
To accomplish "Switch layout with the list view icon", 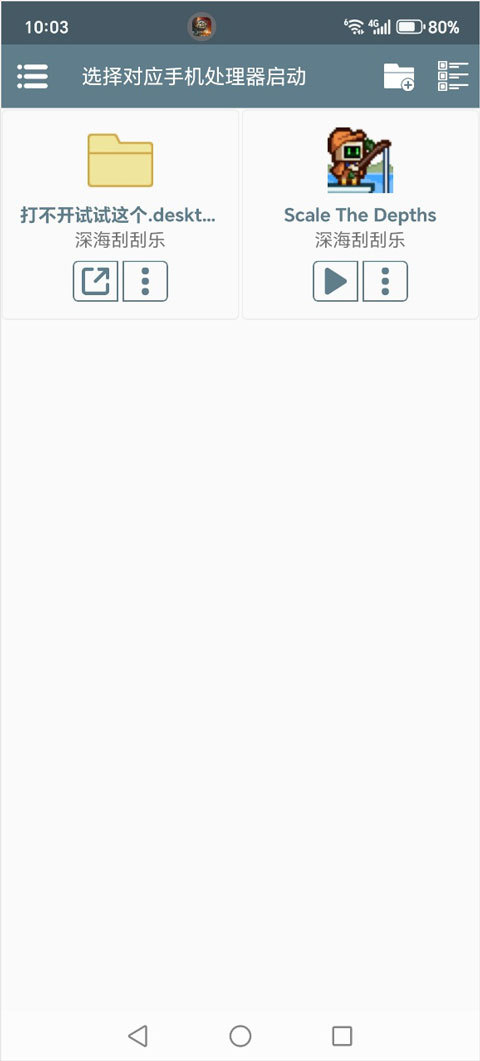I will click(x=453, y=76).
